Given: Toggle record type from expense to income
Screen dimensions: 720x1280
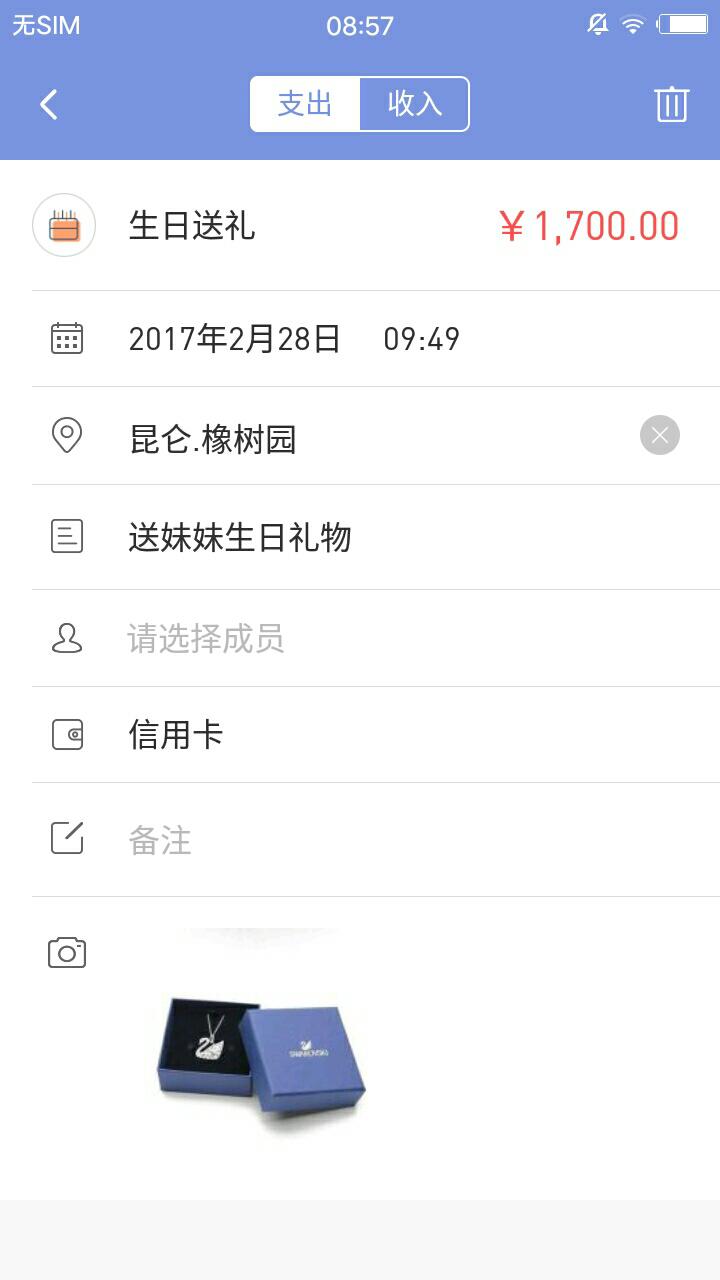Looking at the screenshot, I should 416,103.
